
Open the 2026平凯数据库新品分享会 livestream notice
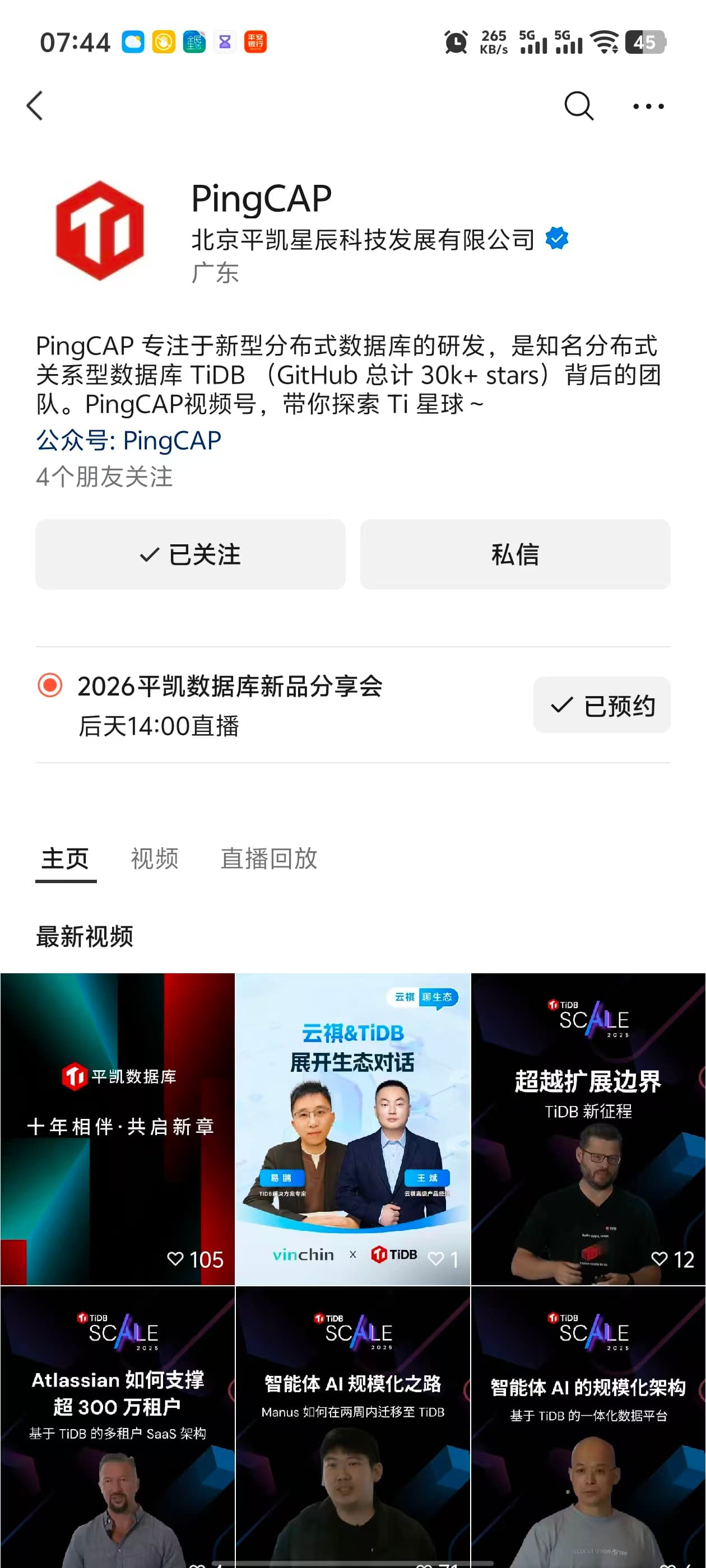230,704
